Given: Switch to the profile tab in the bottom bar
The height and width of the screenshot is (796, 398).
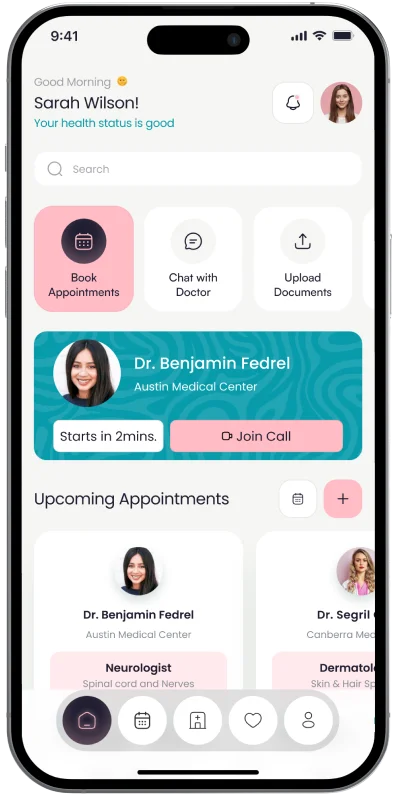Looking at the screenshot, I should pos(308,720).
